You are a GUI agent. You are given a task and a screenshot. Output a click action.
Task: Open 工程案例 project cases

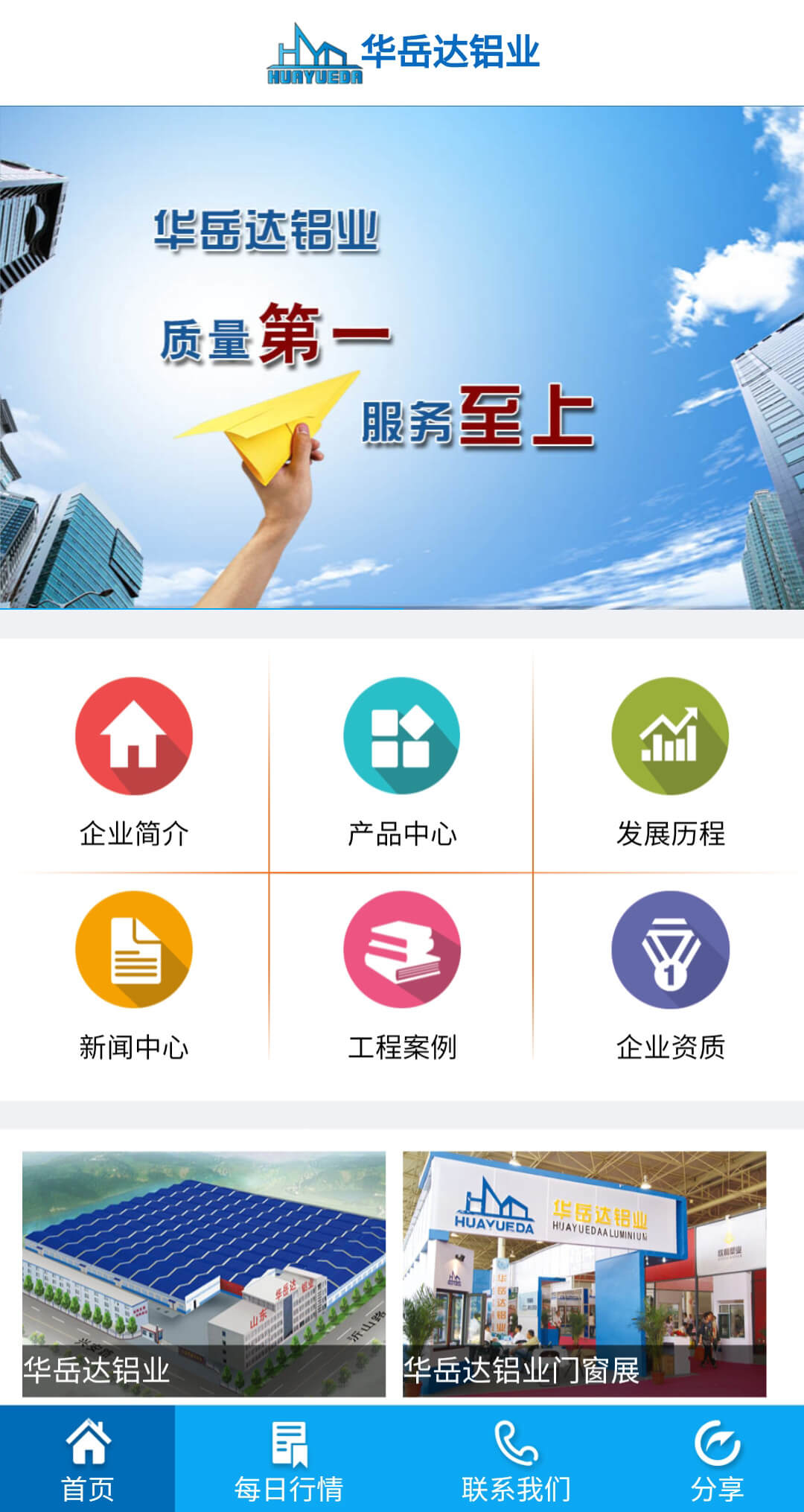(402, 975)
